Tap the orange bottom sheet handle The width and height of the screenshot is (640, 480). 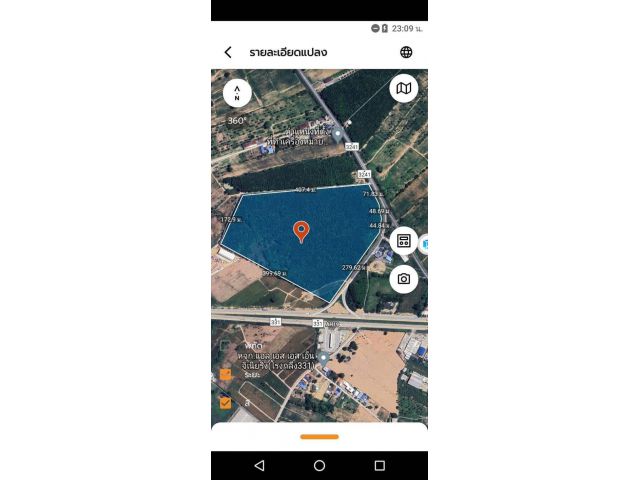pos(319,436)
